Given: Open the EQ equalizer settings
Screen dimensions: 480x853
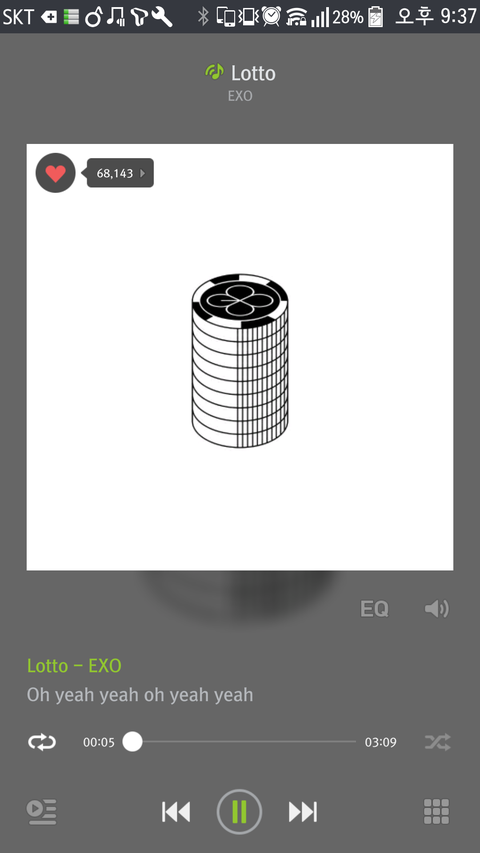Looking at the screenshot, I should [374, 609].
